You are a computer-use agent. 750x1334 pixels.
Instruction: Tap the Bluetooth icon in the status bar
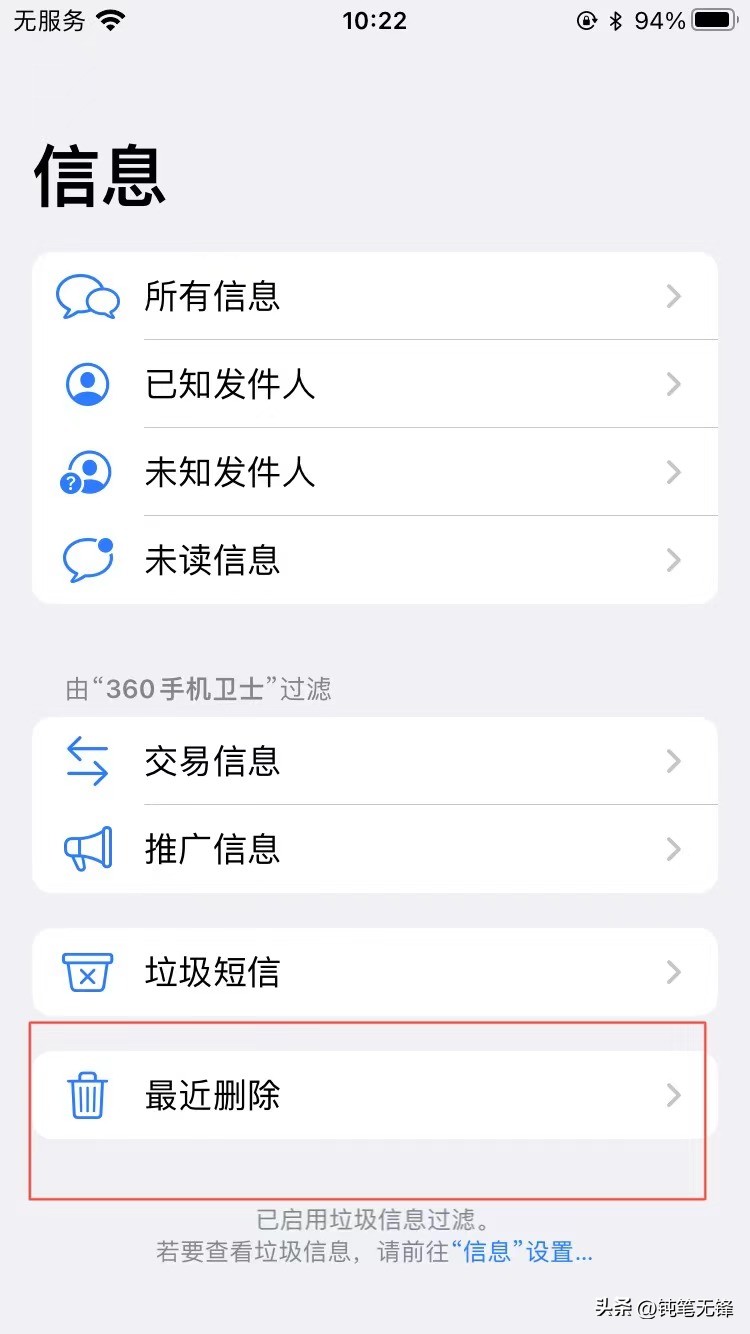(x=617, y=19)
